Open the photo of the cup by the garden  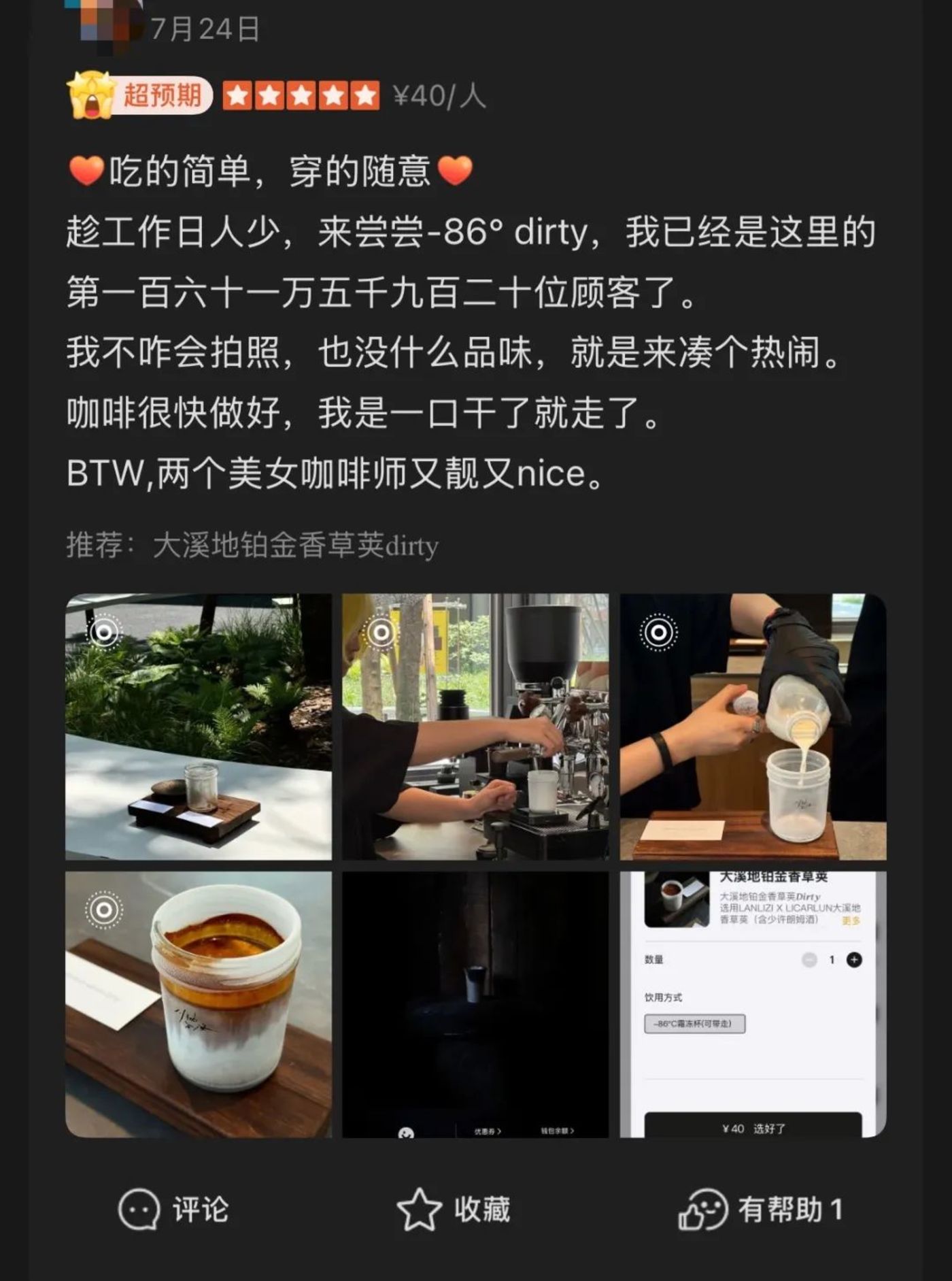click(199, 727)
